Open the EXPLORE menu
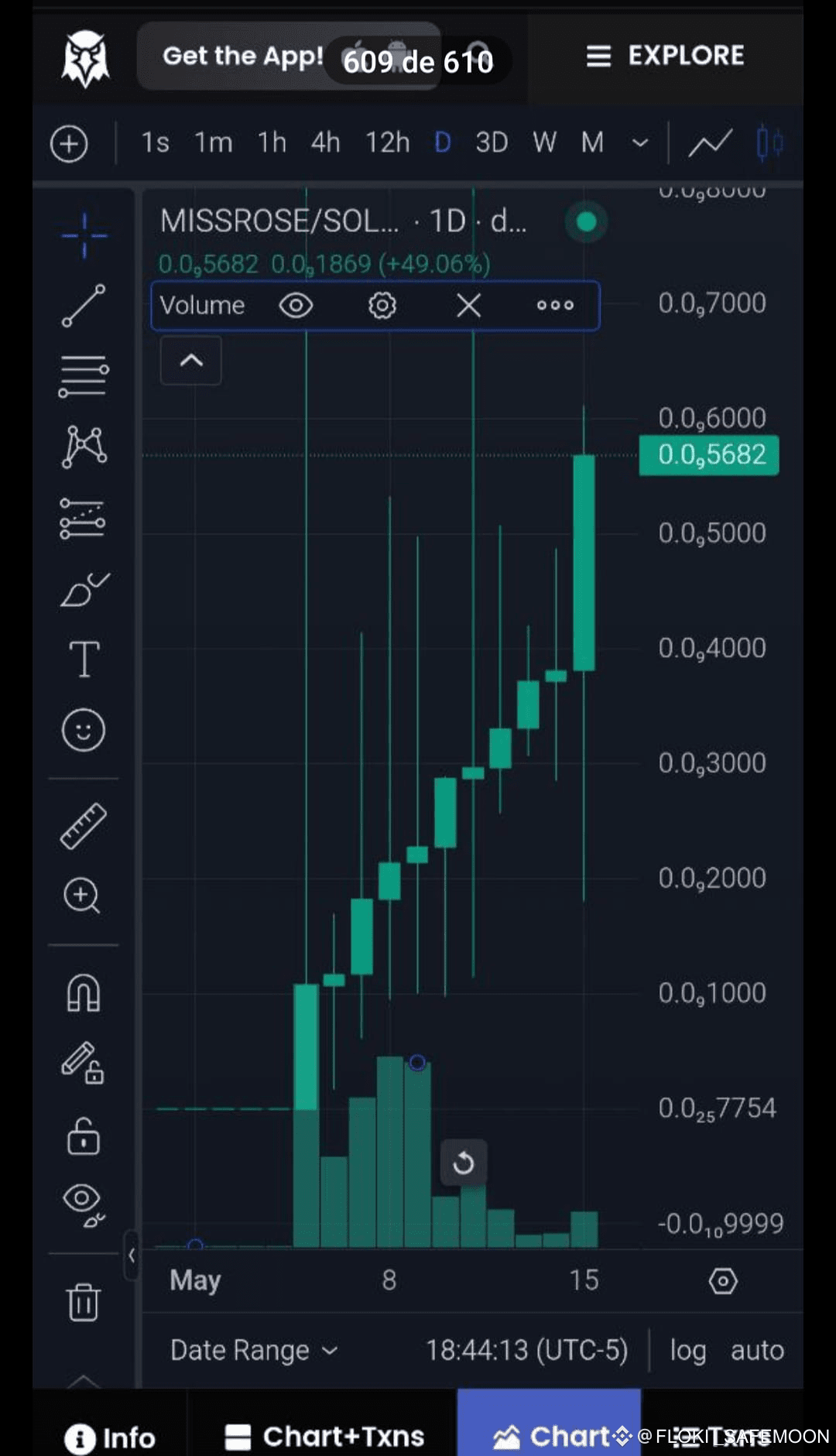This screenshot has height=1456, width=836. click(x=666, y=56)
